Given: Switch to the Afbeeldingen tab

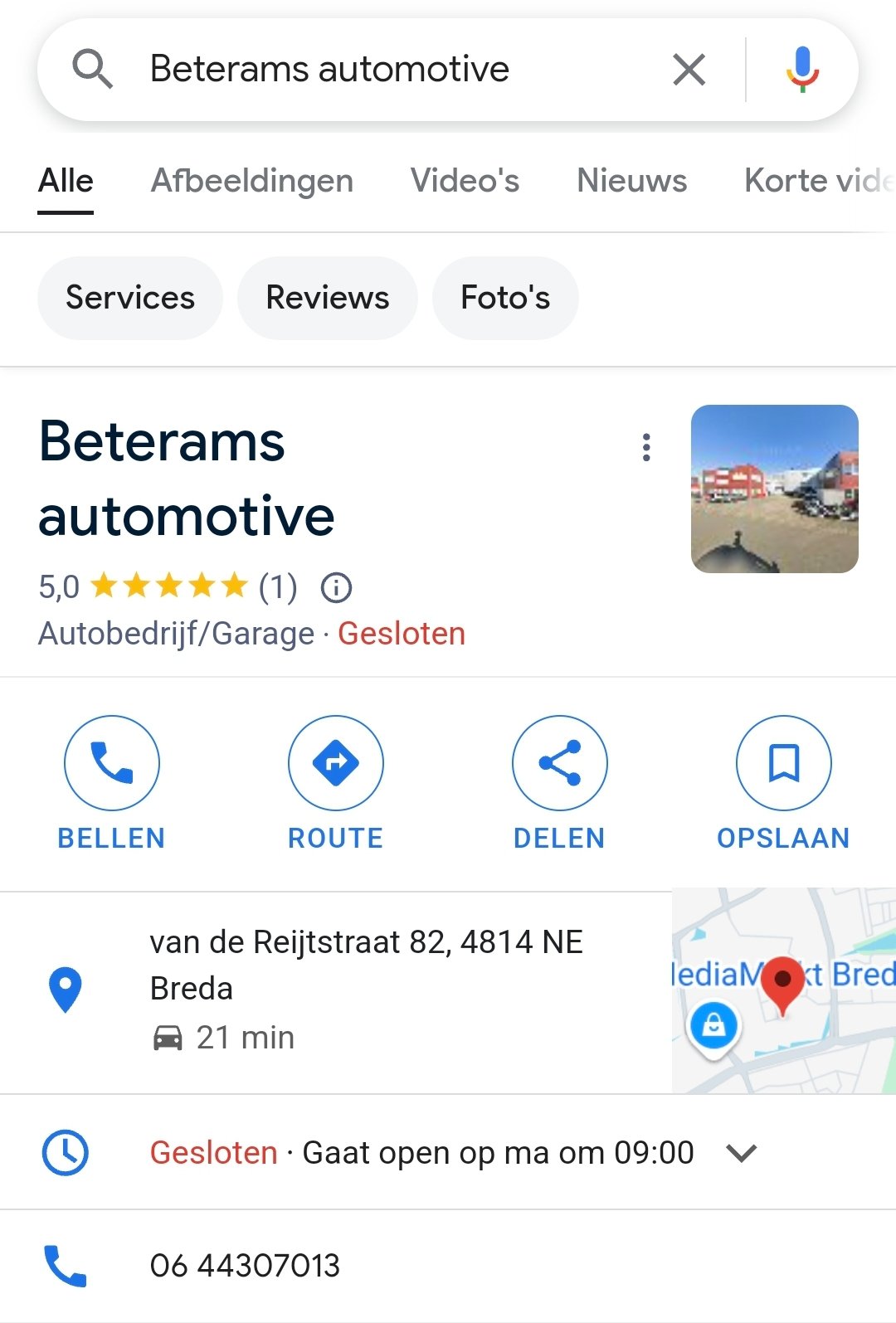Looking at the screenshot, I should pyautogui.click(x=252, y=181).
